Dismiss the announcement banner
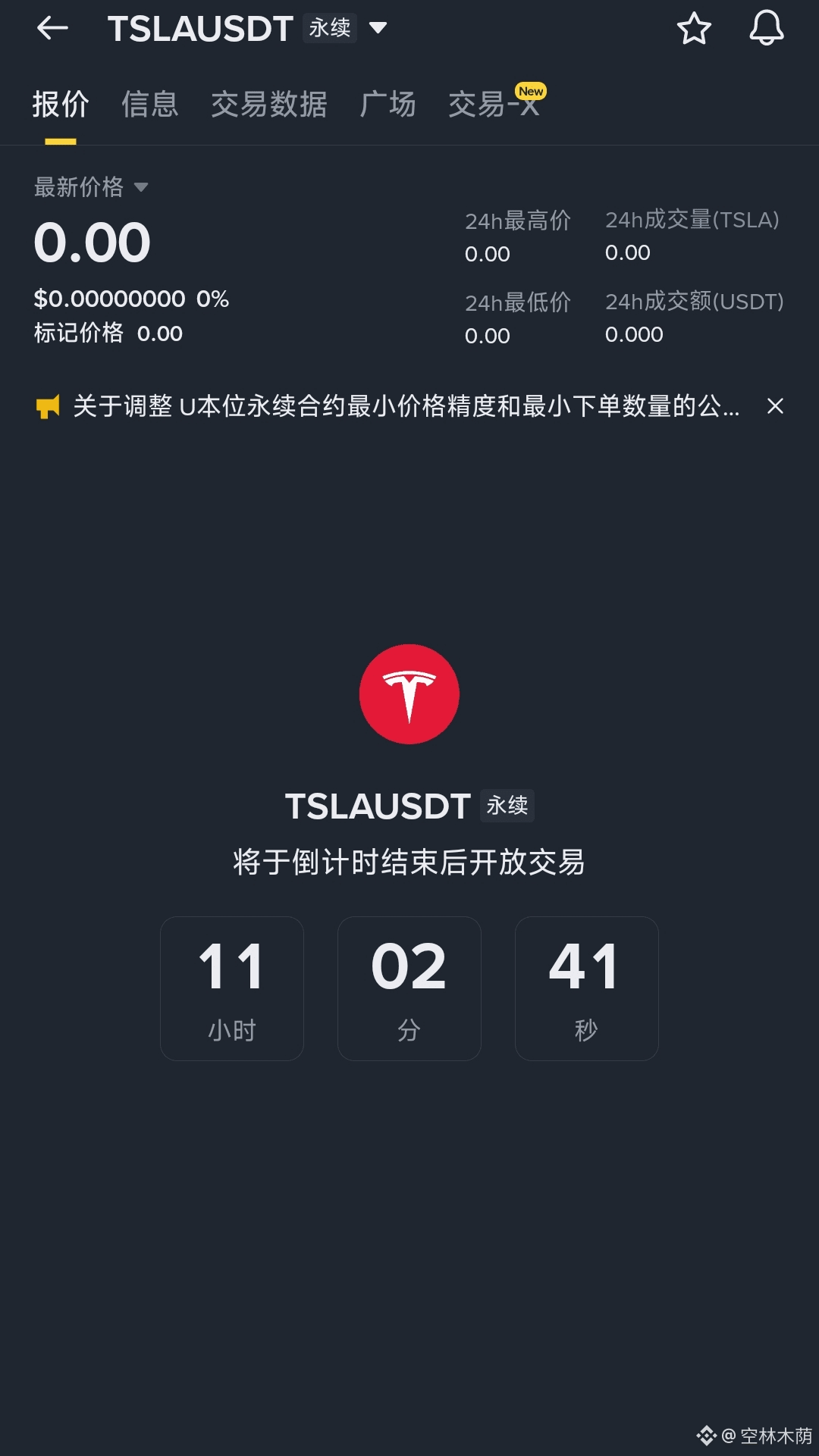The image size is (819, 1456). point(775,406)
